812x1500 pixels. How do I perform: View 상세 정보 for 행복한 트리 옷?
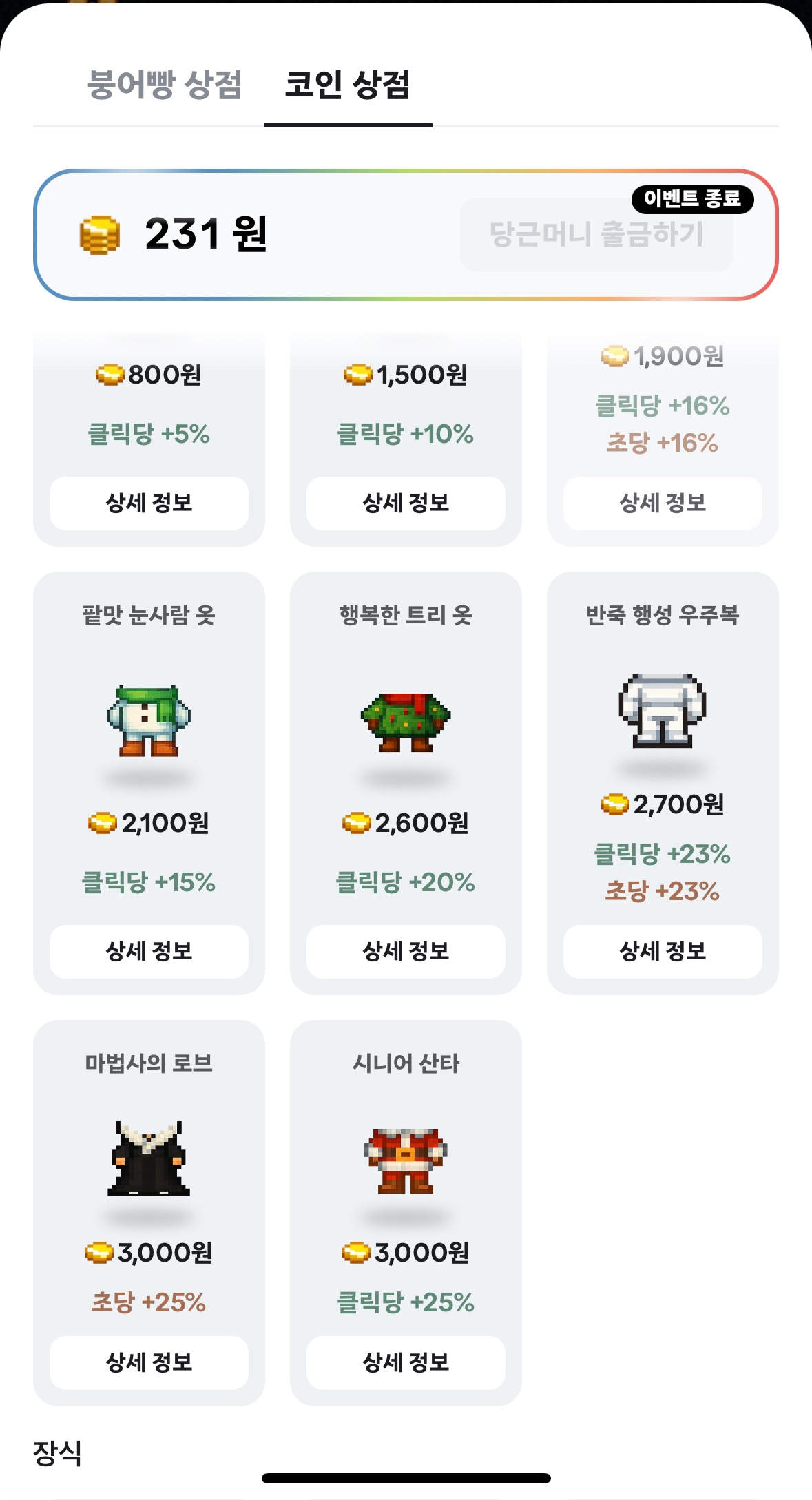pos(406,952)
